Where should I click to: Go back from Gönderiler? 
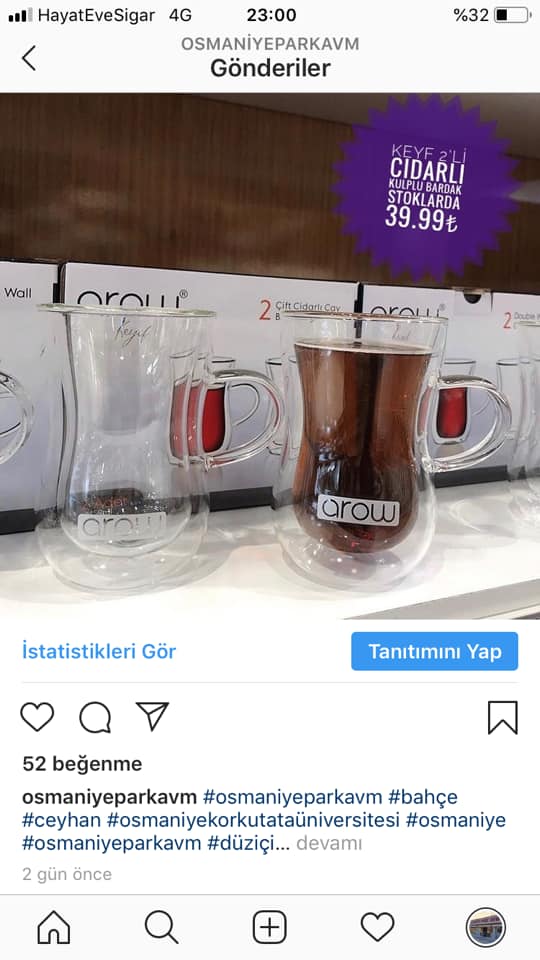[x=29, y=58]
